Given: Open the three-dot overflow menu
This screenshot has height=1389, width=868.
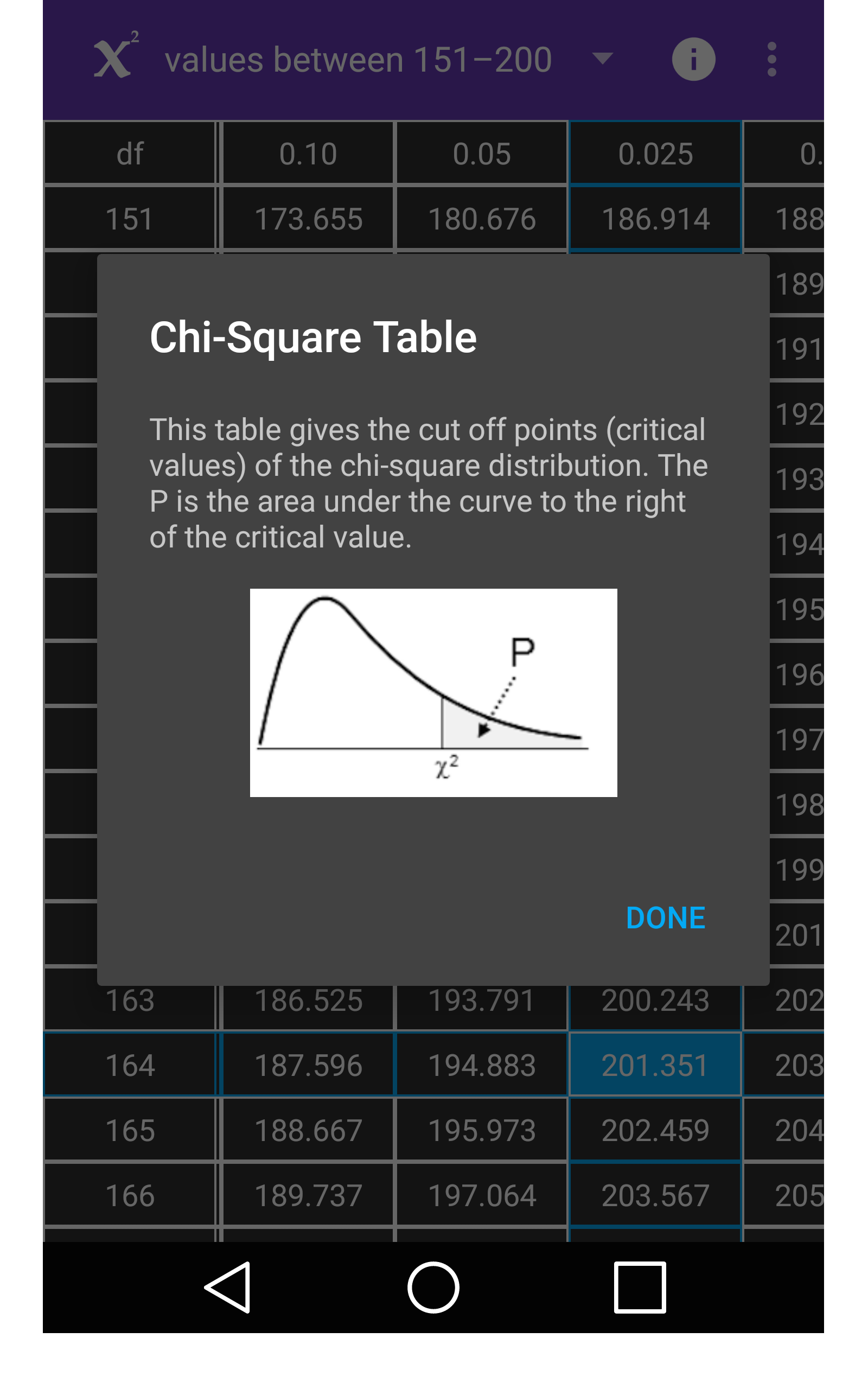Looking at the screenshot, I should 772,59.
